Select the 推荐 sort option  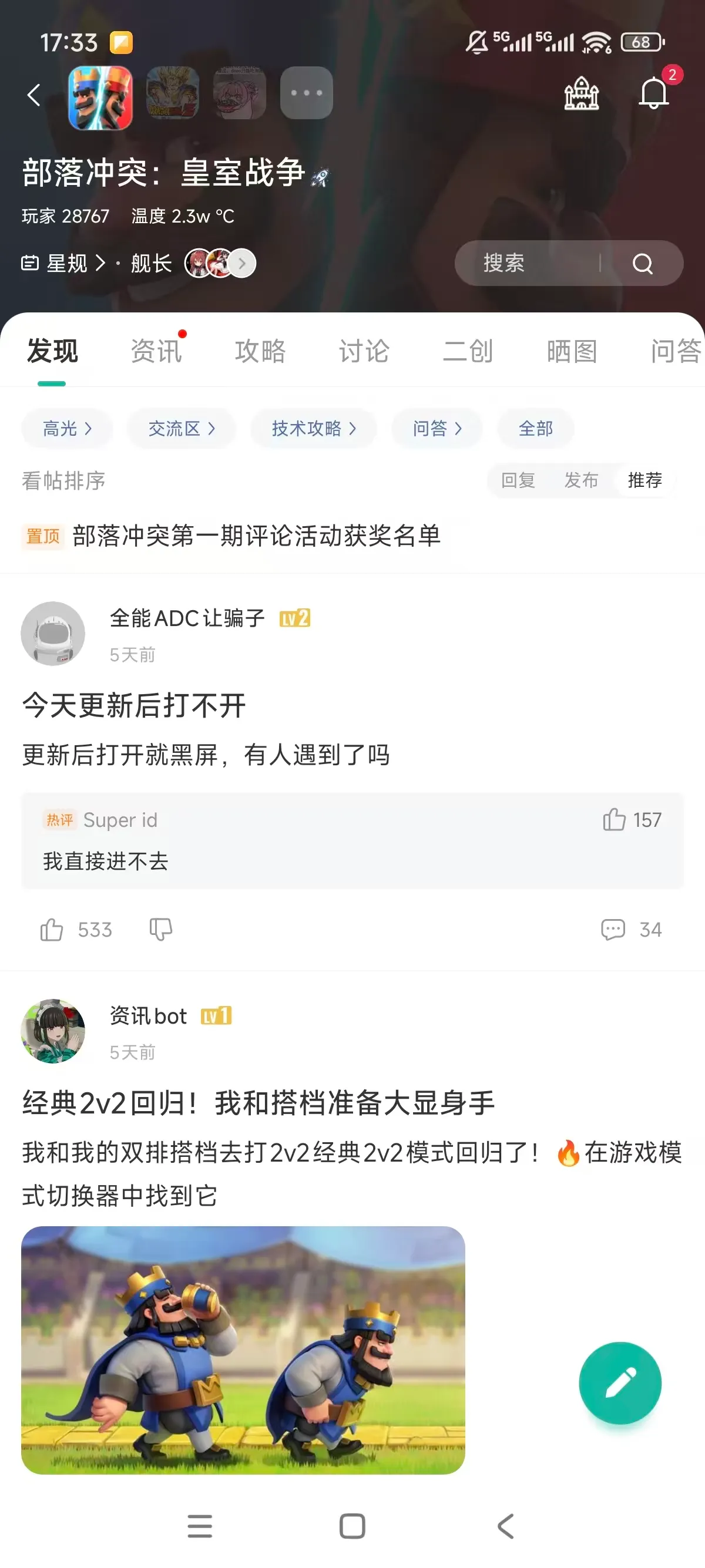click(643, 481)
